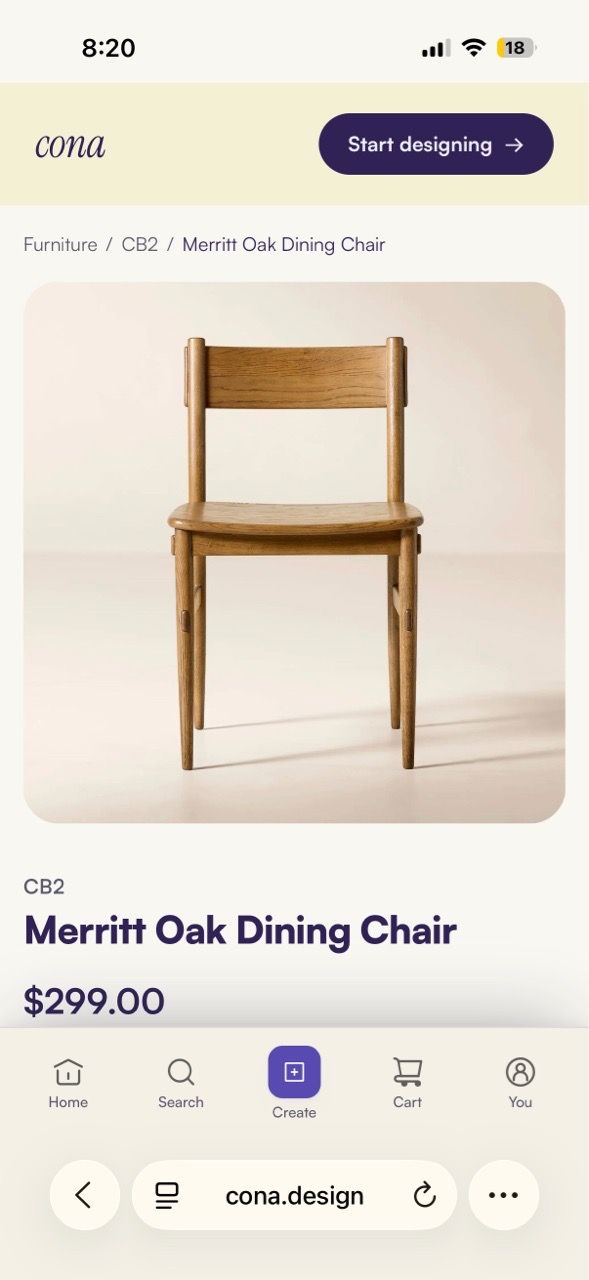Open the Create tab
Image resolution: width=589 pixels, height=1280 pixels.
(x=294, y=1083)
